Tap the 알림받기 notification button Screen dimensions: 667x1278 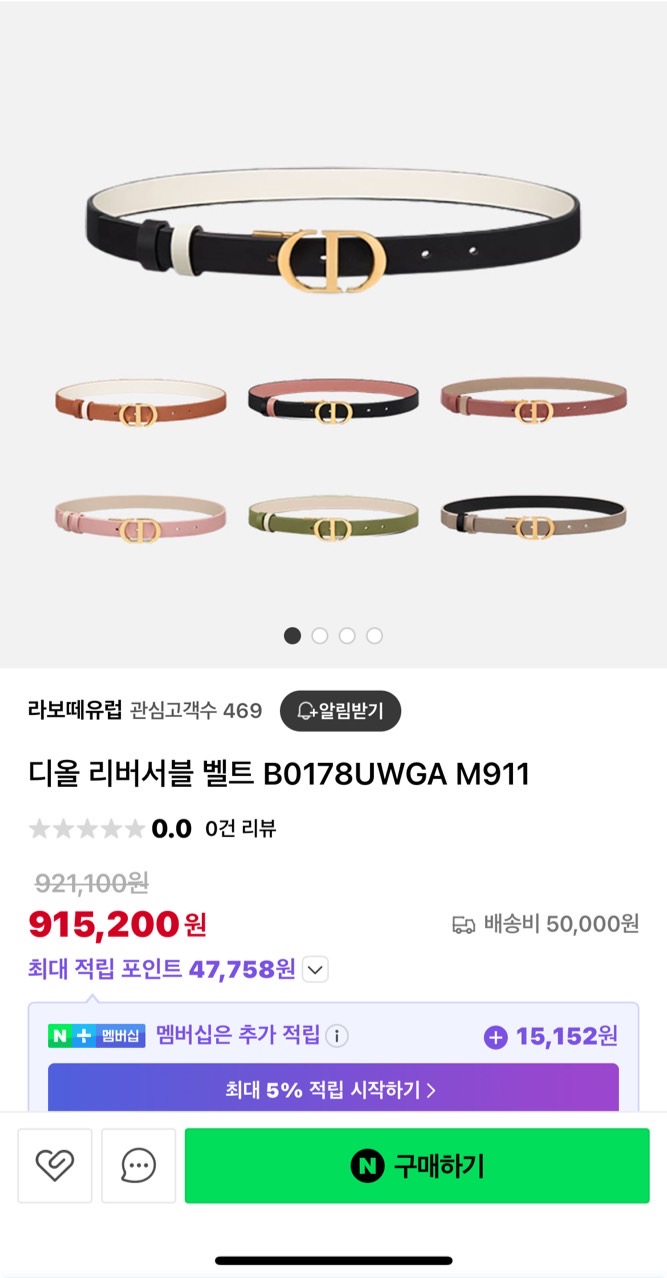coord(340,711)
